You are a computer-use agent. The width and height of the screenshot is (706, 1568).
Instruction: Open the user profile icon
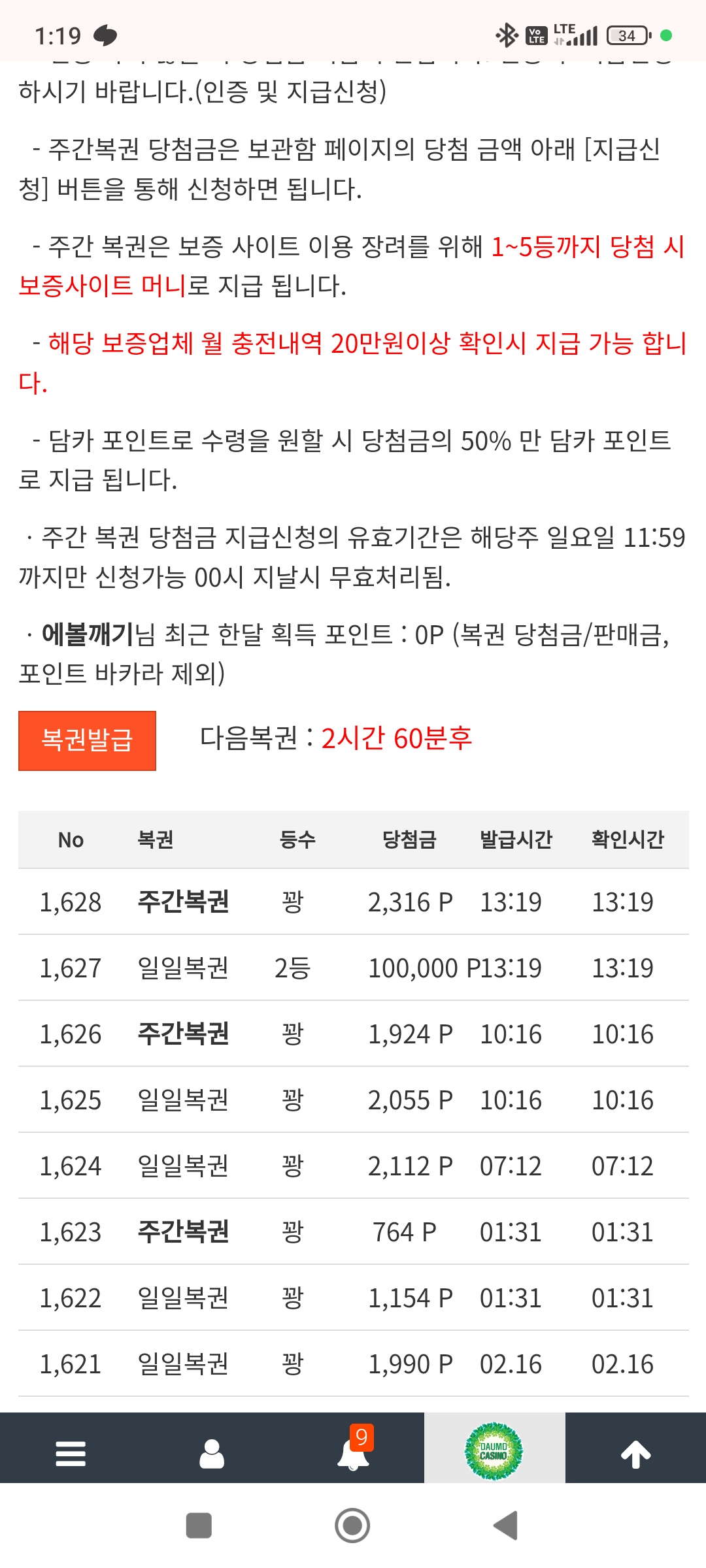coord(212,1454)
